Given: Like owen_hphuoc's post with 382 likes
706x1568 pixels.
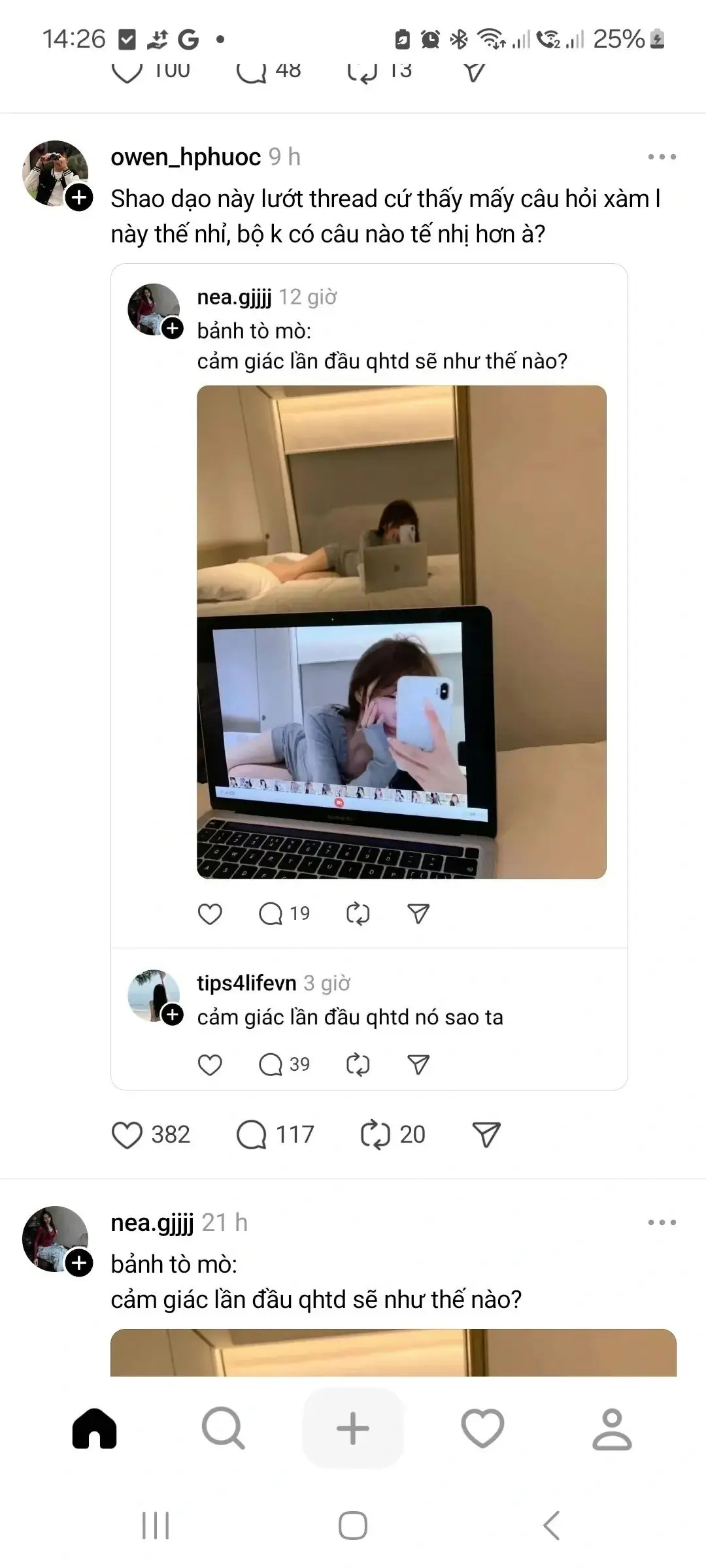Looking at the screenshot, I should coord(127,1135).
